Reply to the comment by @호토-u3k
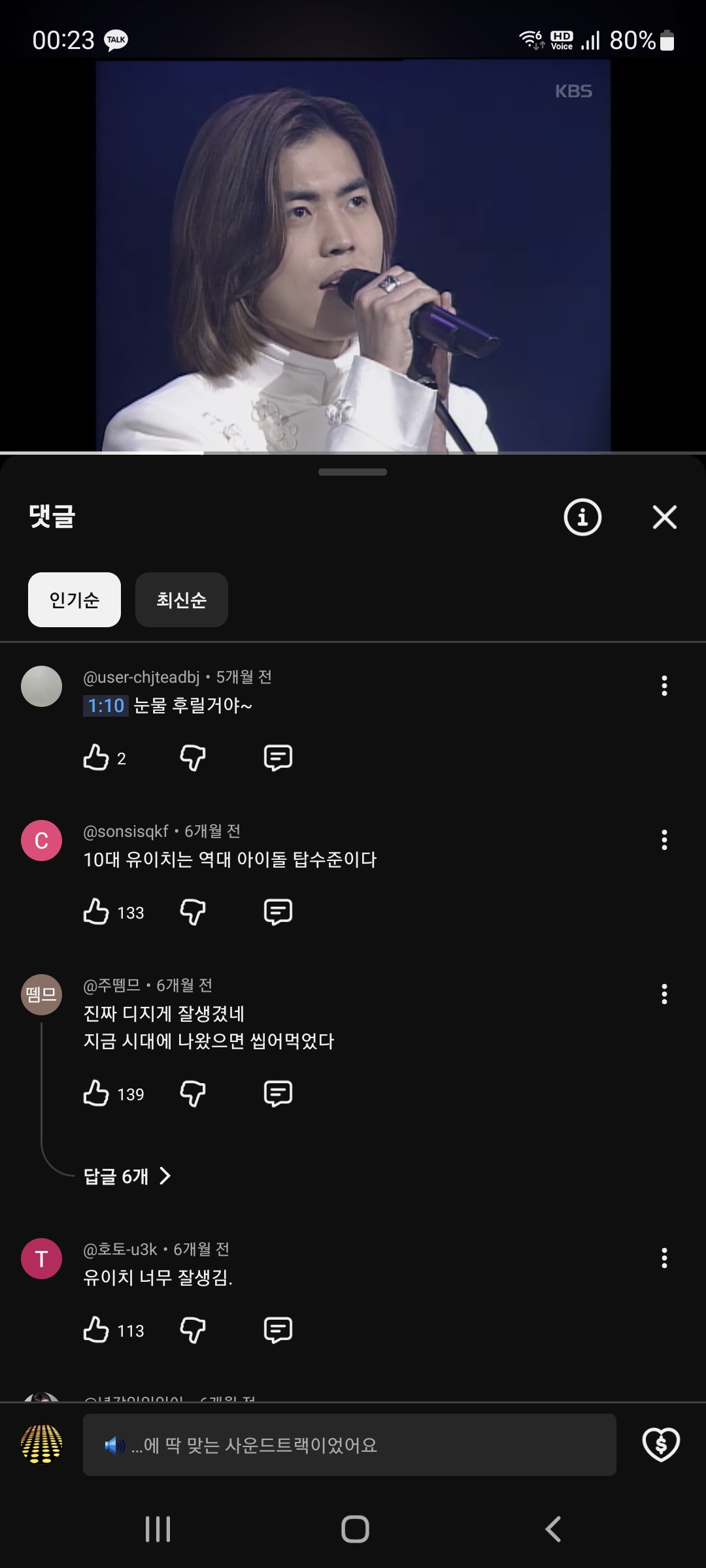706x1568 pixels. [278, 1330]
